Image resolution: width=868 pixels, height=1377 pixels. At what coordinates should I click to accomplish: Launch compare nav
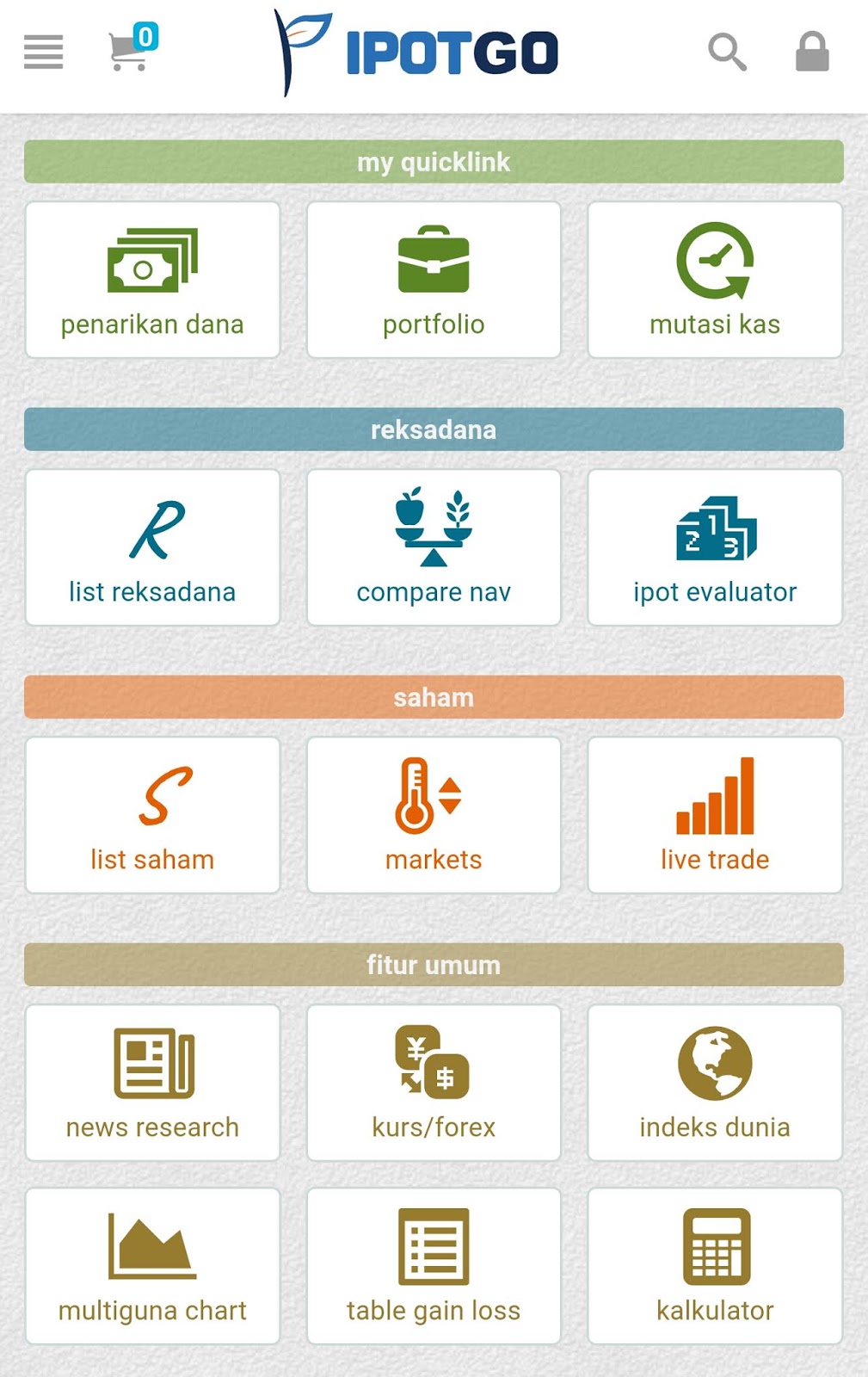(x=434, y=548)
